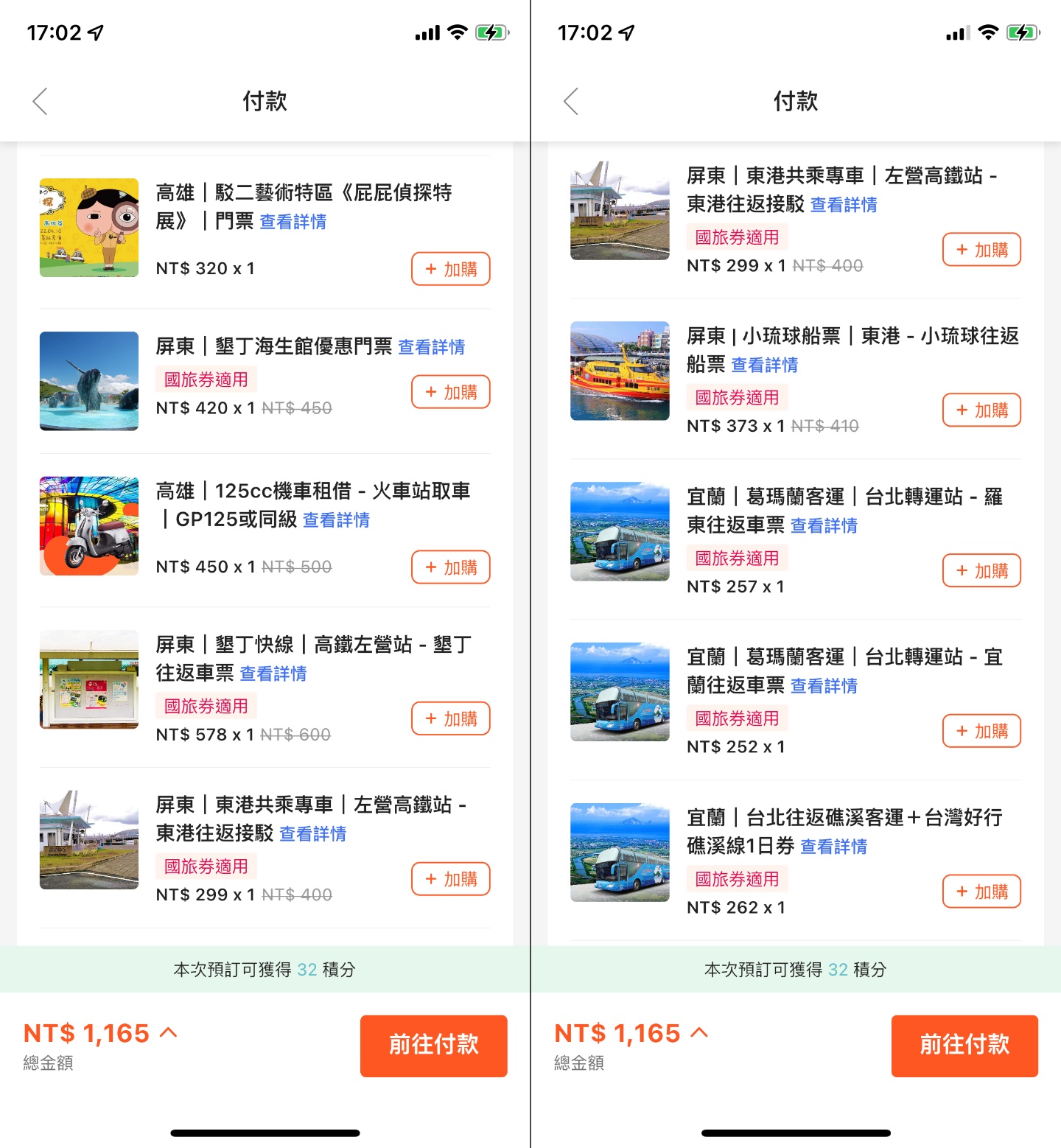View details of the 屁屁偵探特展 ticket
The height and width of the screenshot is (1148, 1061).
pos(293,222)
